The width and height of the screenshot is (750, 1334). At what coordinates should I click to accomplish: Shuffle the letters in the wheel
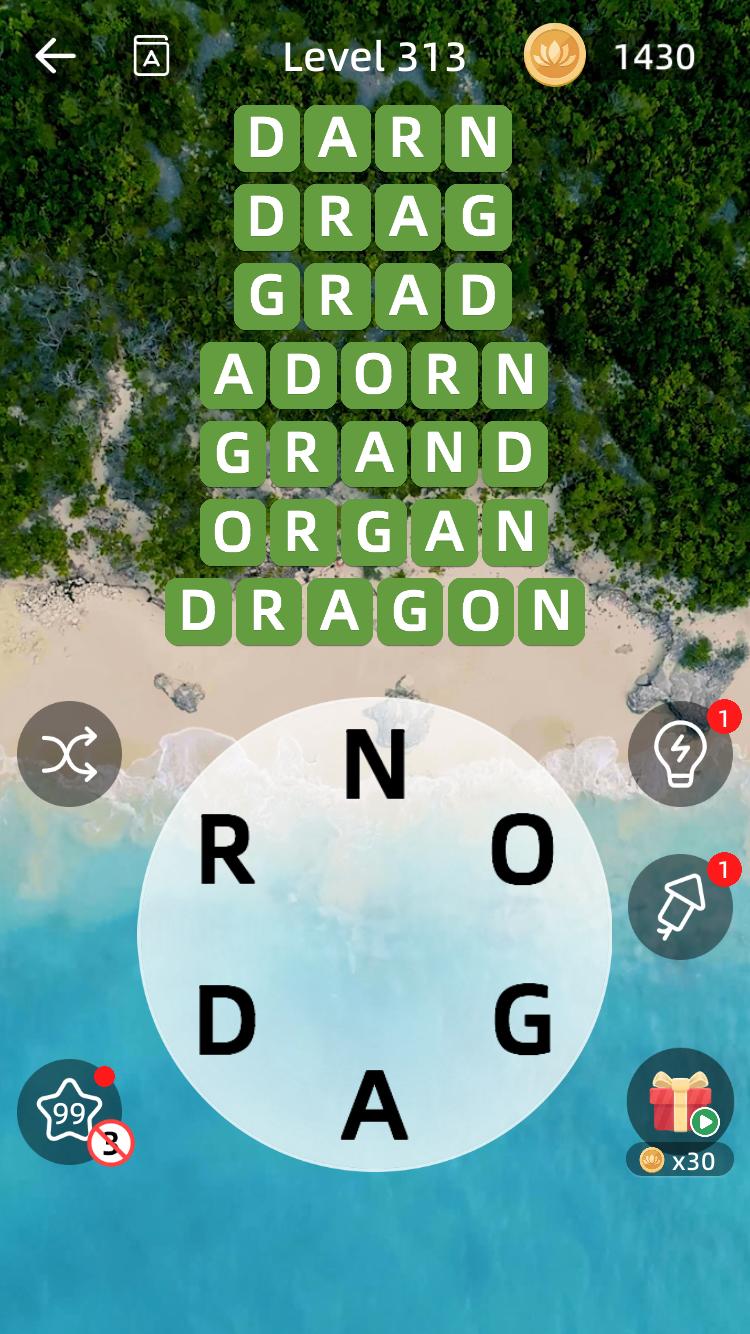(x=70, y=754)
